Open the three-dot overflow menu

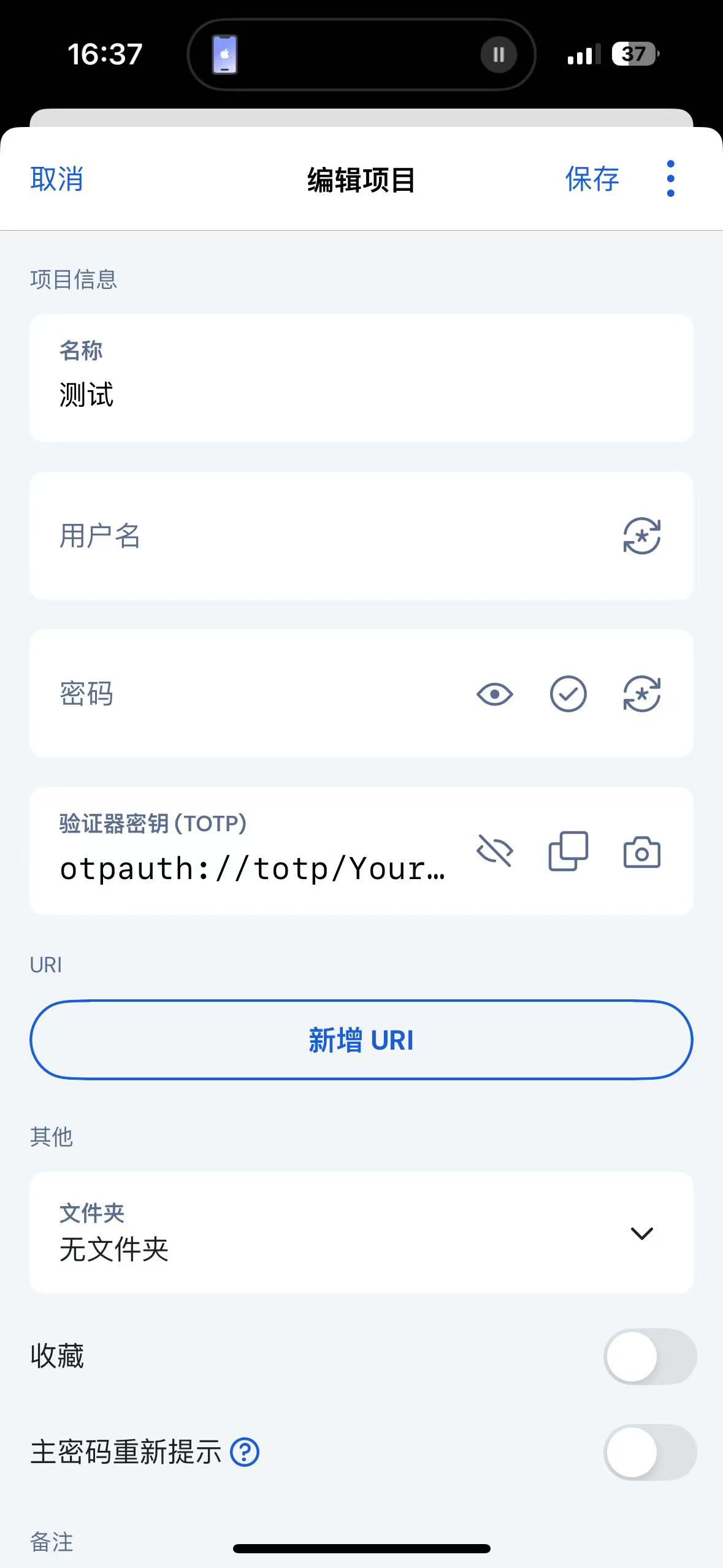670,179
